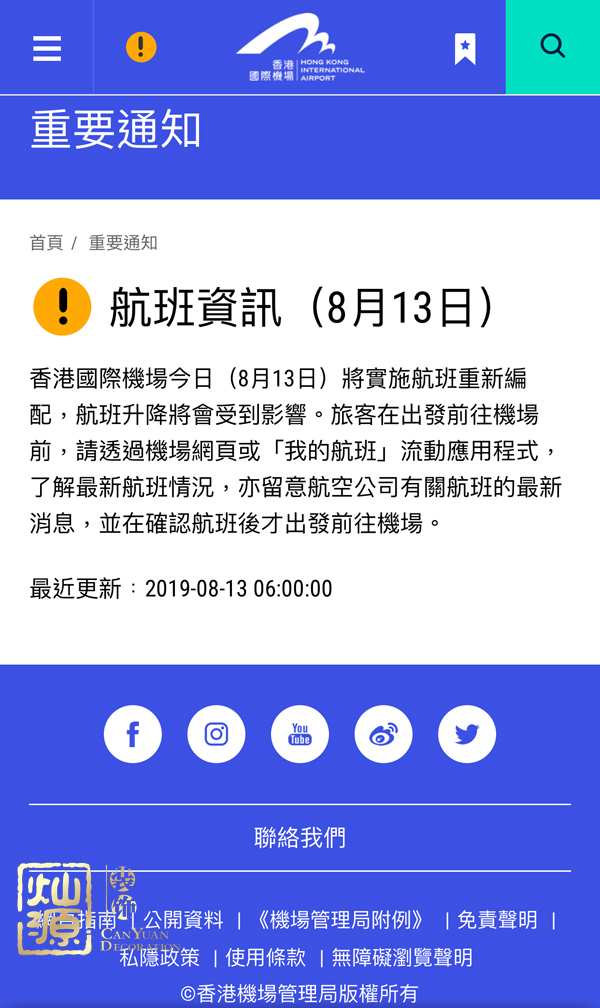Open the YouTube channel link

[x=300, y=734]
